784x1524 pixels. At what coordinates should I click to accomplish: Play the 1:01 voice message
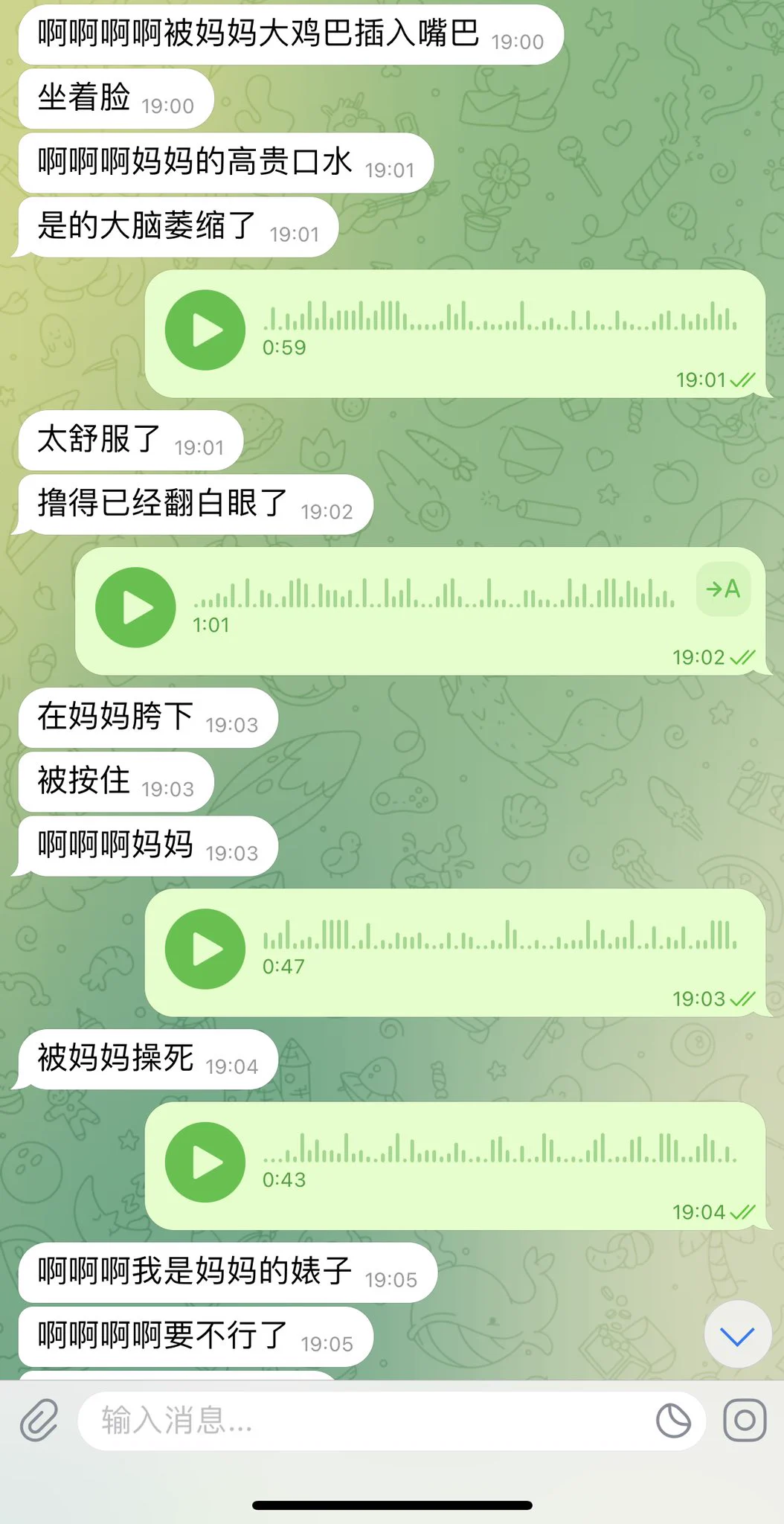[x=135, y=607]
